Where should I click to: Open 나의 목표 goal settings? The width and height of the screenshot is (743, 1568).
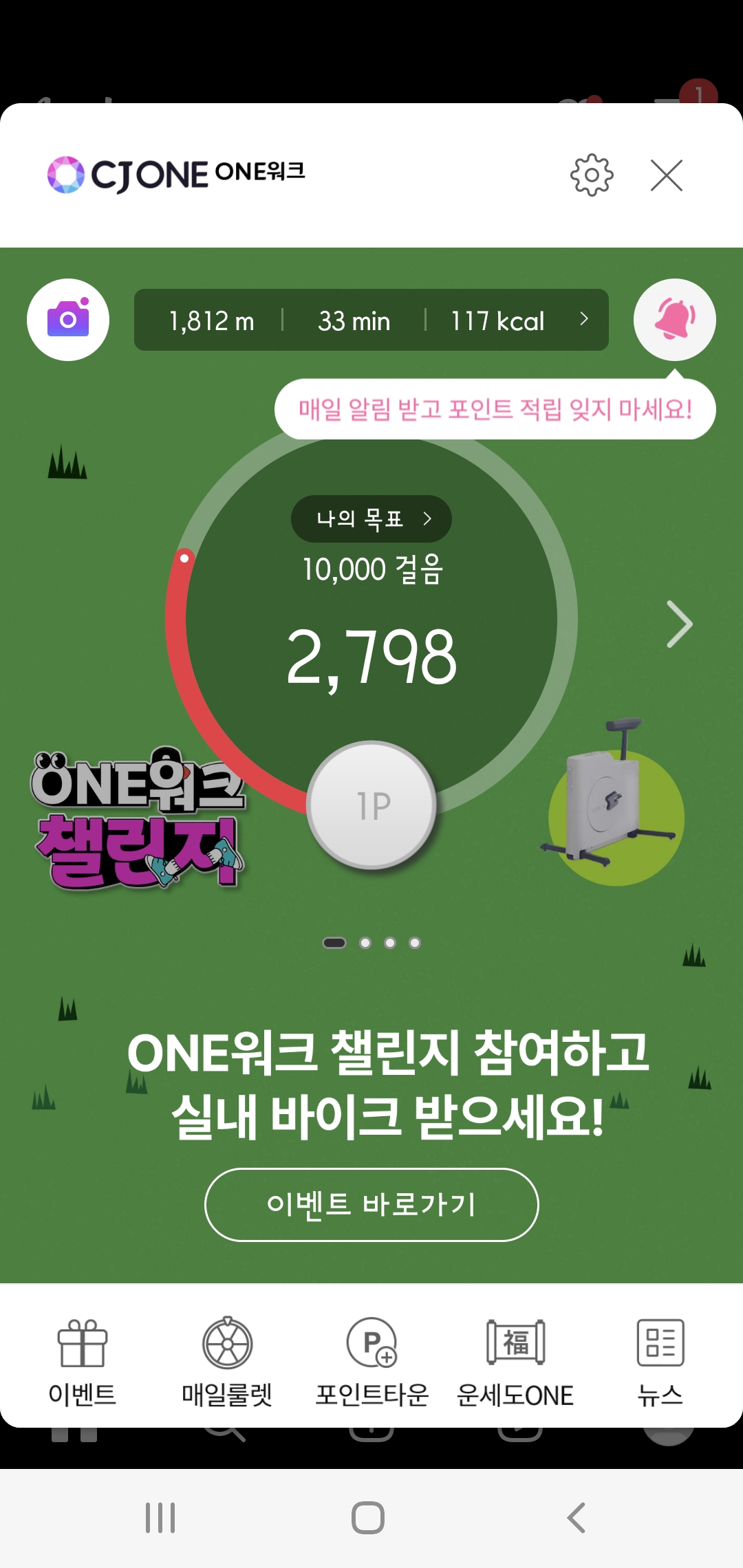pos(371,519)
